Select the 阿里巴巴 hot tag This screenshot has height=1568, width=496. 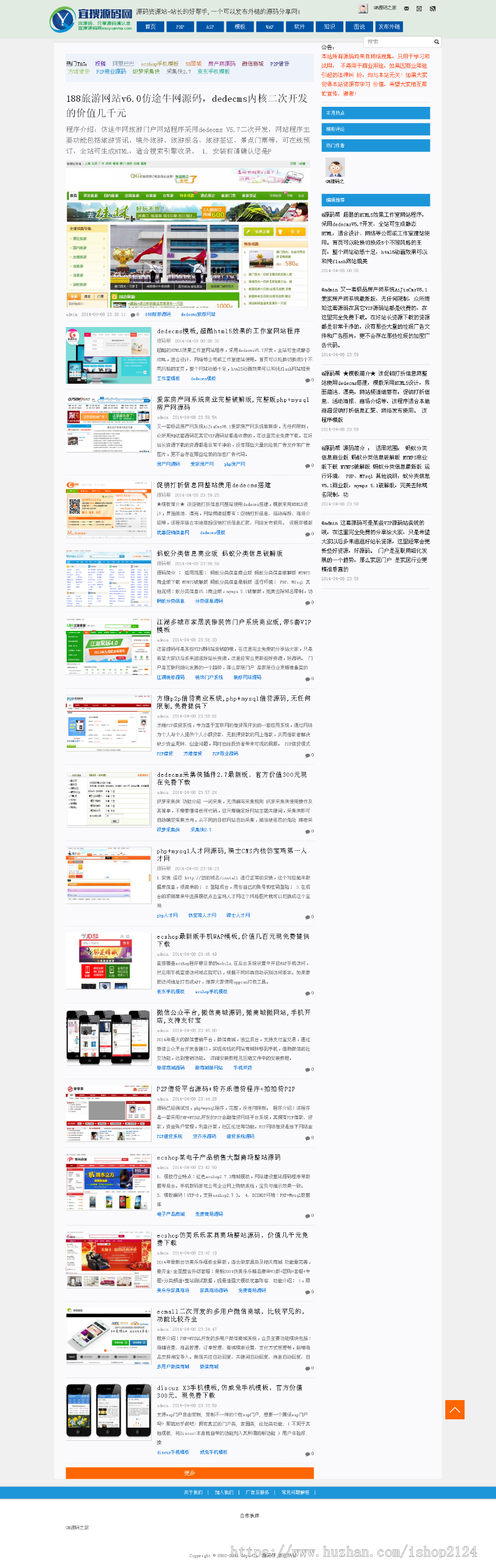pos(123,64)
